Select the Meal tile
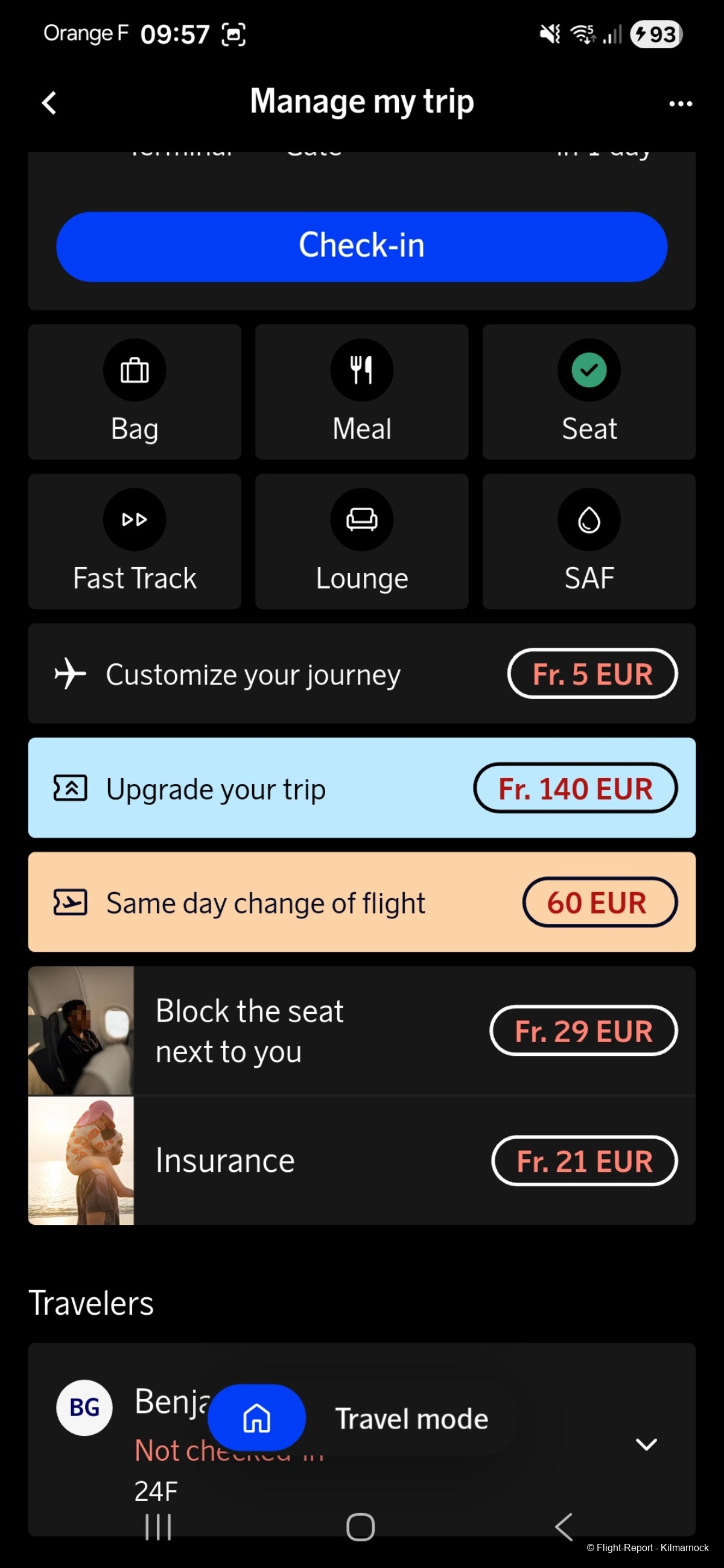 [361, 391]
